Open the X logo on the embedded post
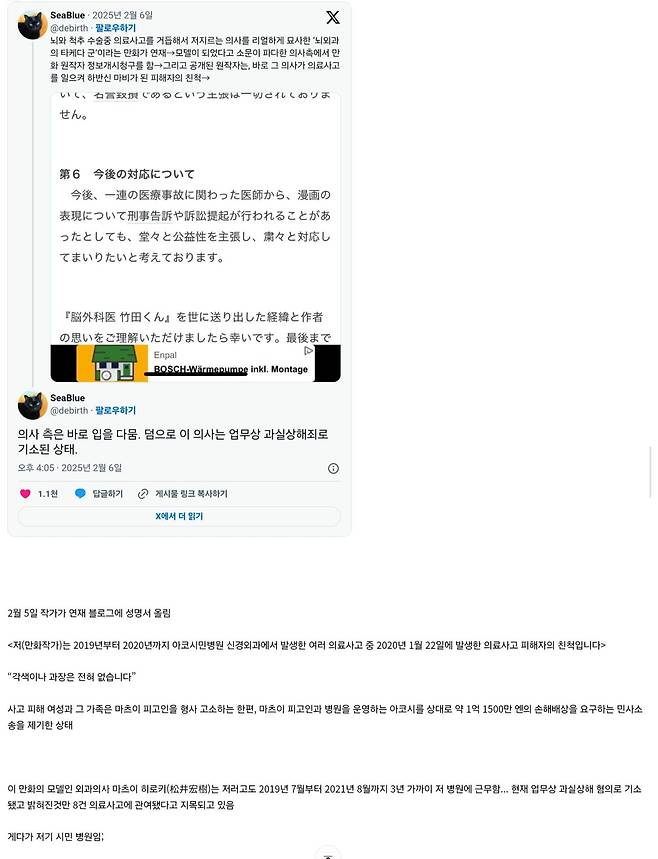The height and width of the screenshot is (859, 658). 332,17
